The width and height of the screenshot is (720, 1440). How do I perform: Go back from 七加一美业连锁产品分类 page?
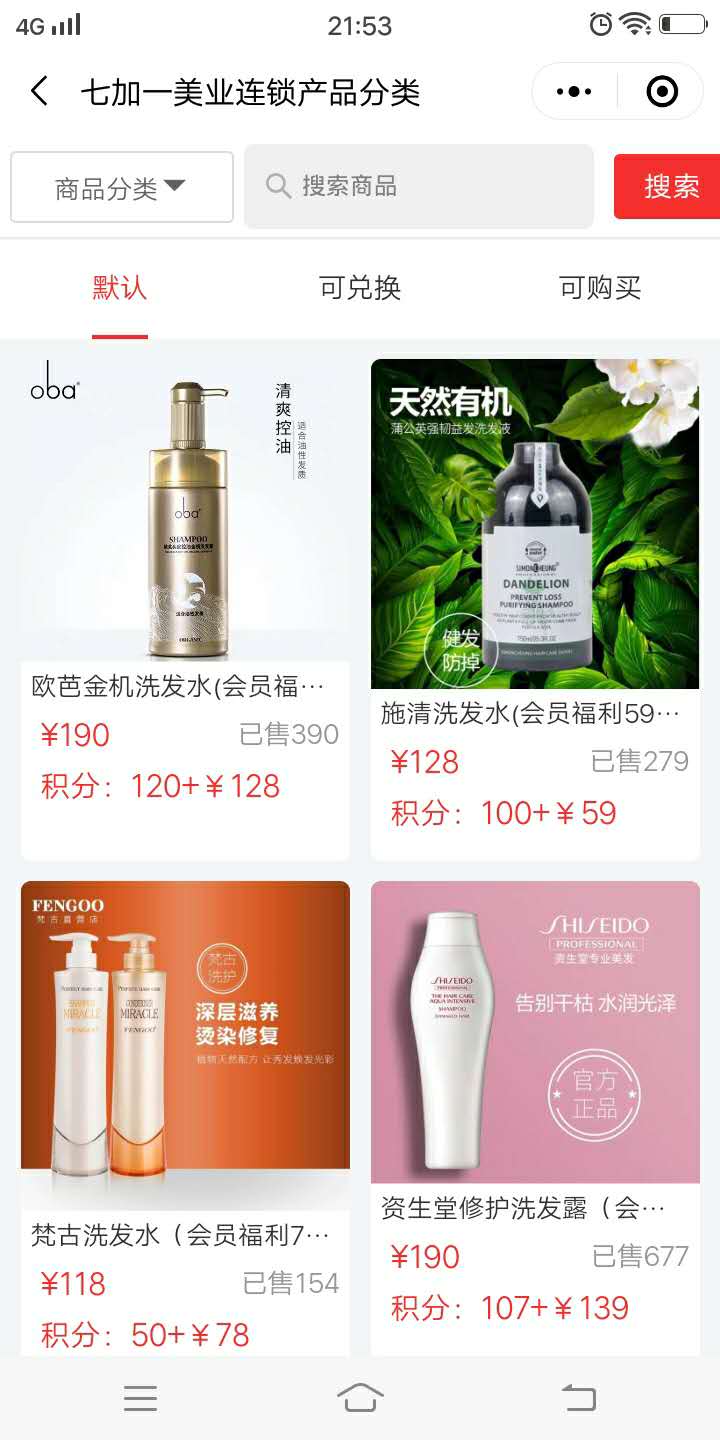point(39,92)
